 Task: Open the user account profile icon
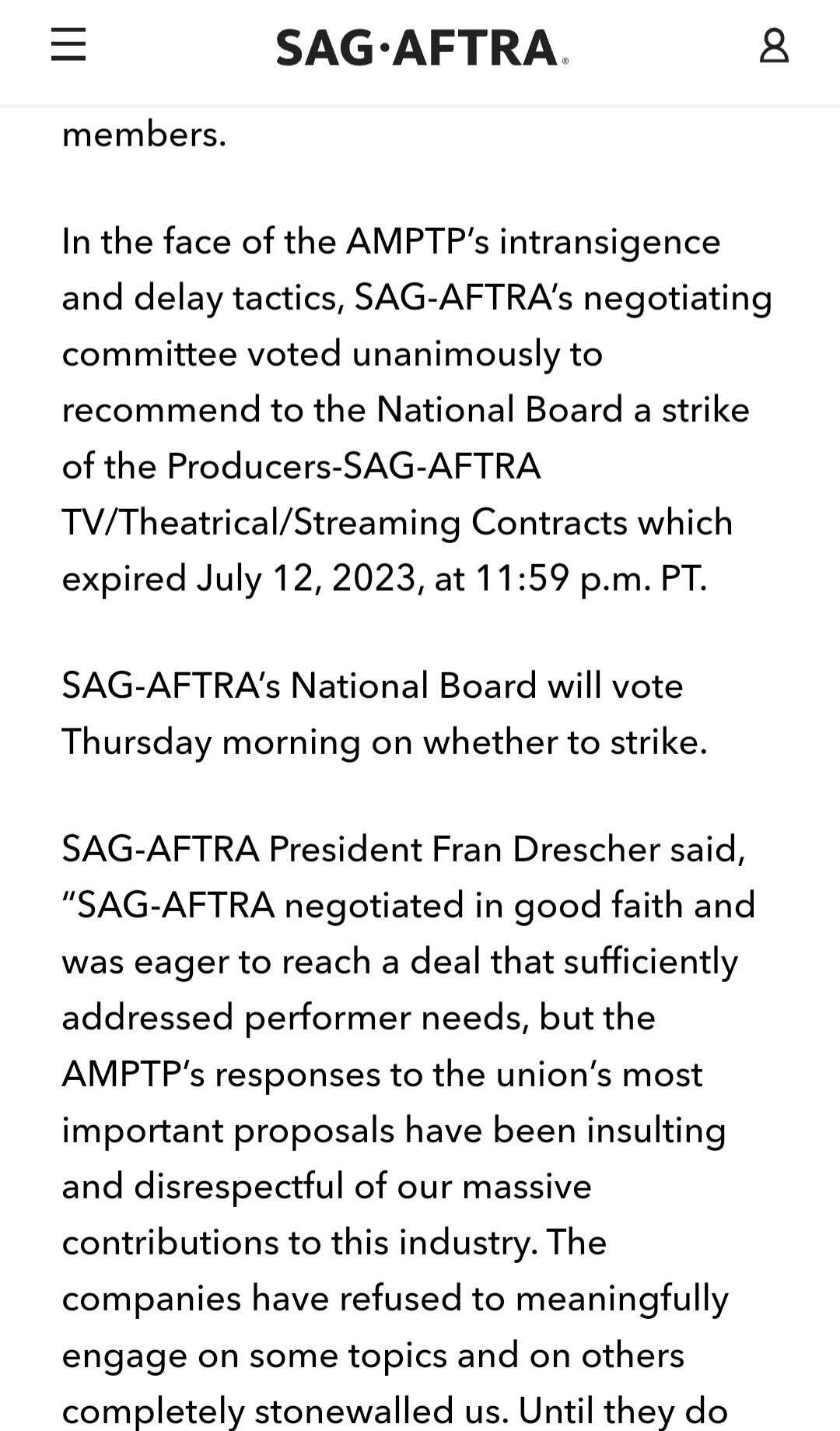click(773, 46)
